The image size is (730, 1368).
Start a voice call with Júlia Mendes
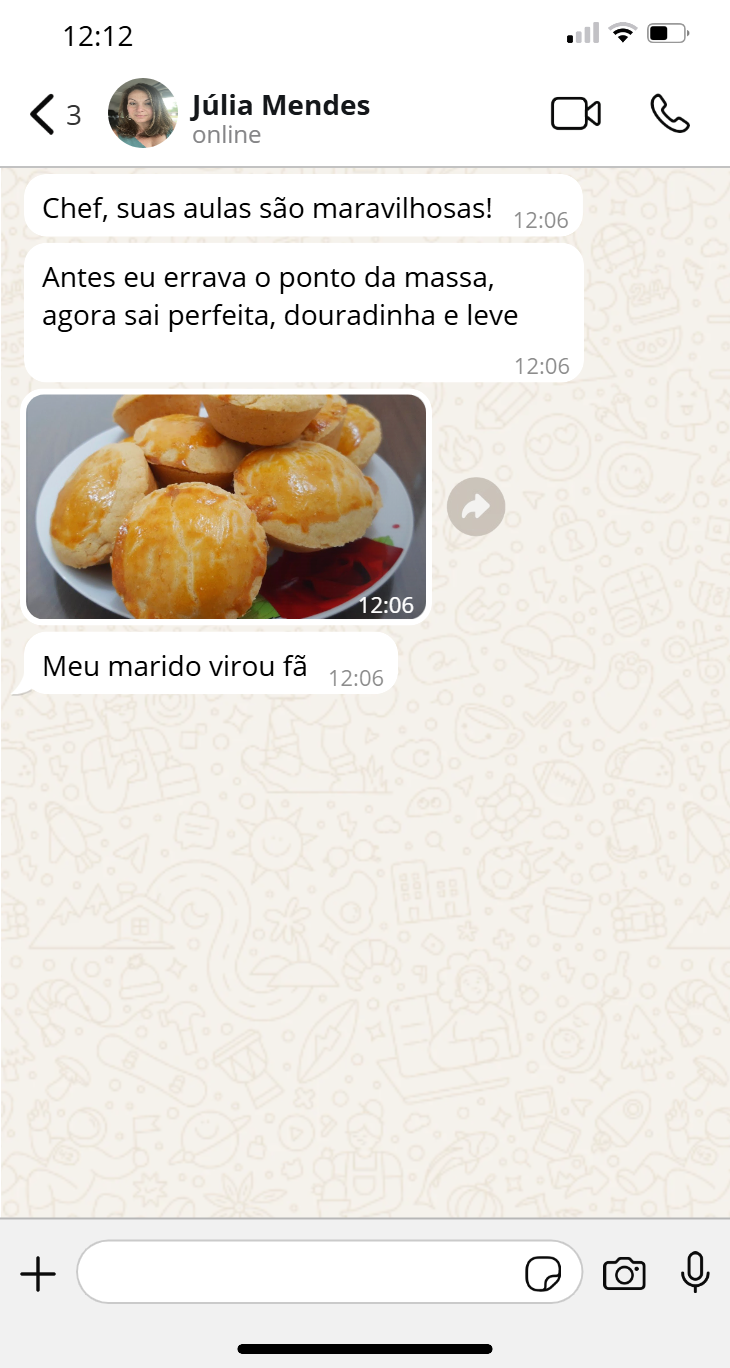tap(669, 114)
